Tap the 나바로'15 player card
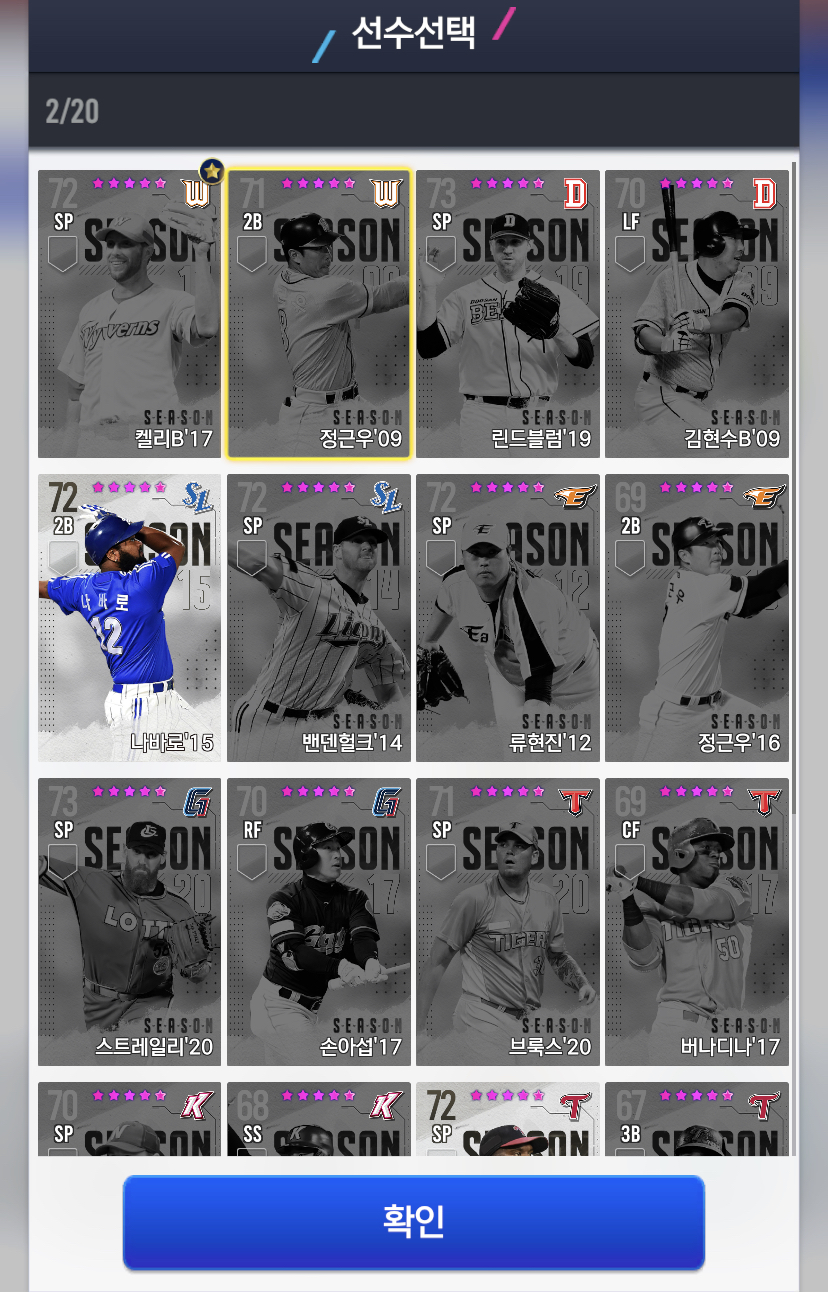This screenshot has width=828, height=1292. 129,618
